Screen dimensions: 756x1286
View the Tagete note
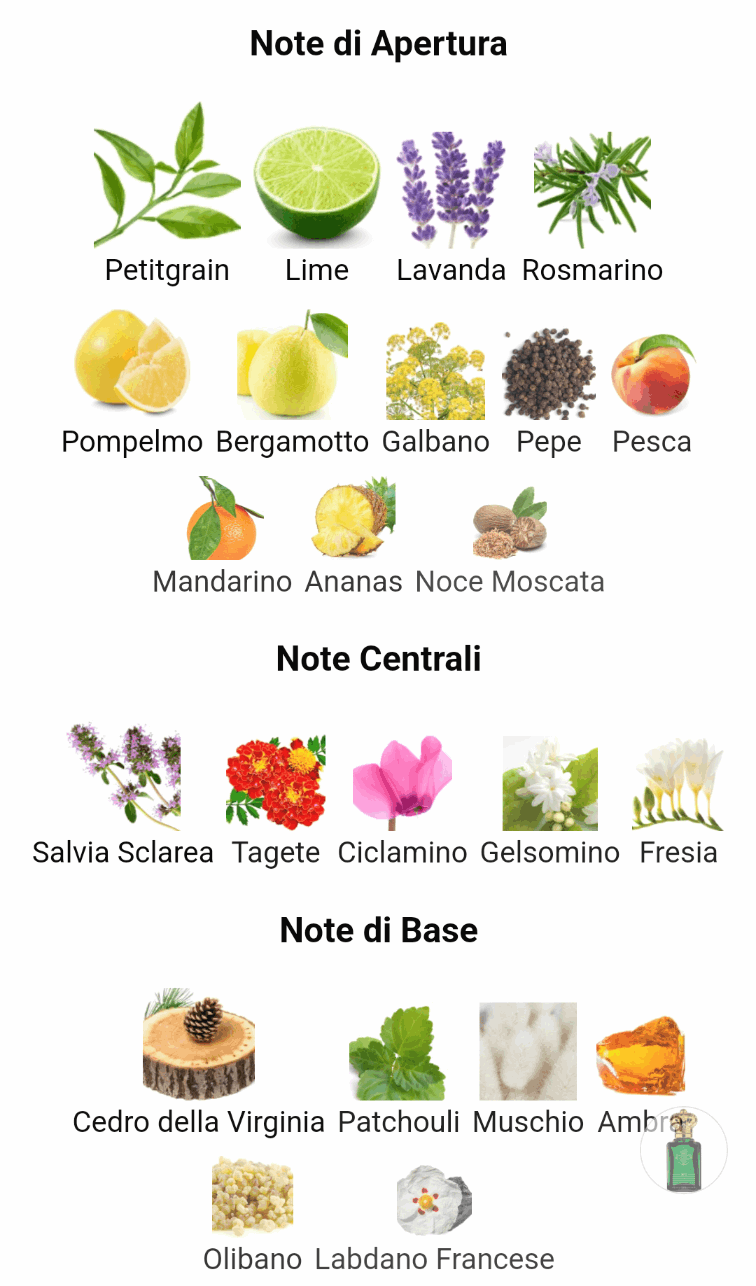point(276,783)
